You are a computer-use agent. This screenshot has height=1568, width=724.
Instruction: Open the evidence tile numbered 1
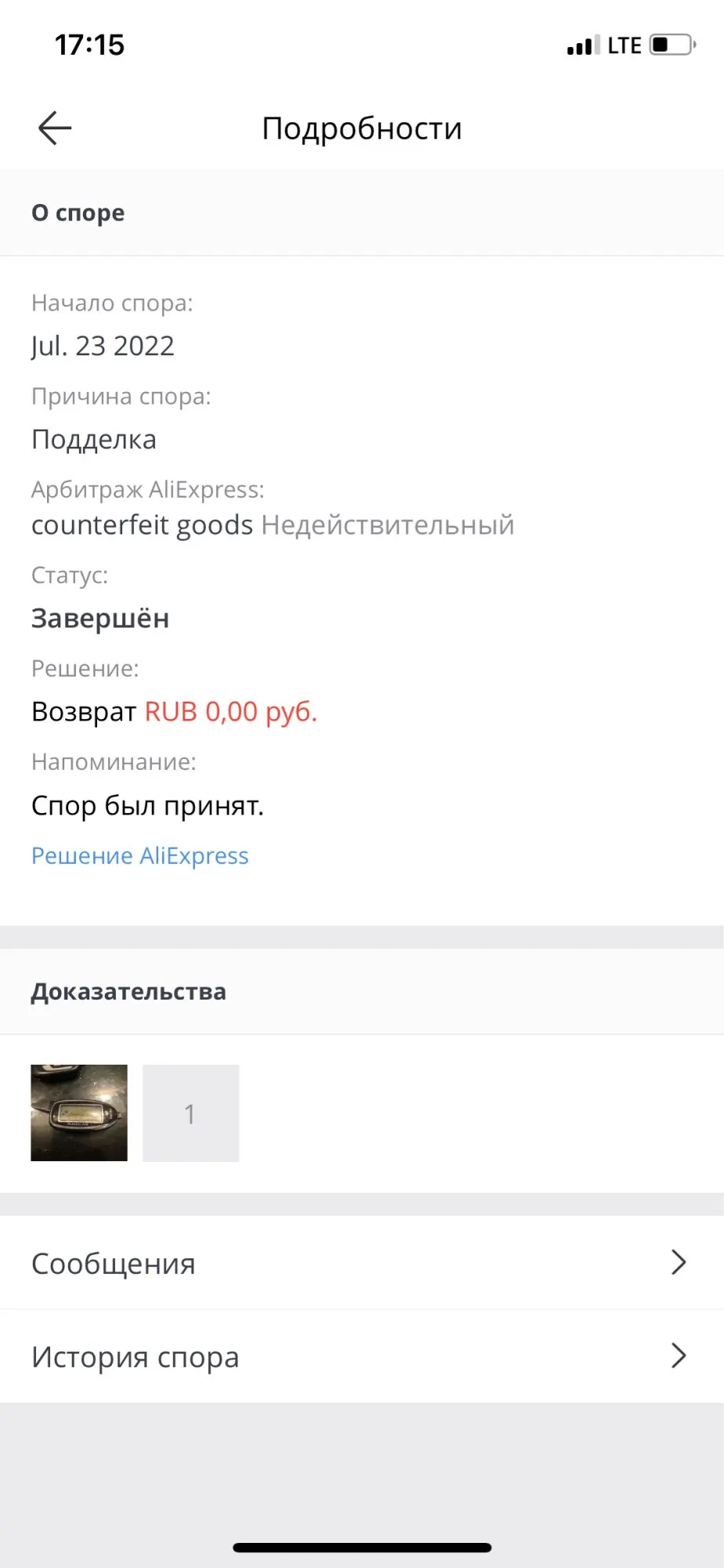point(190,1112)
